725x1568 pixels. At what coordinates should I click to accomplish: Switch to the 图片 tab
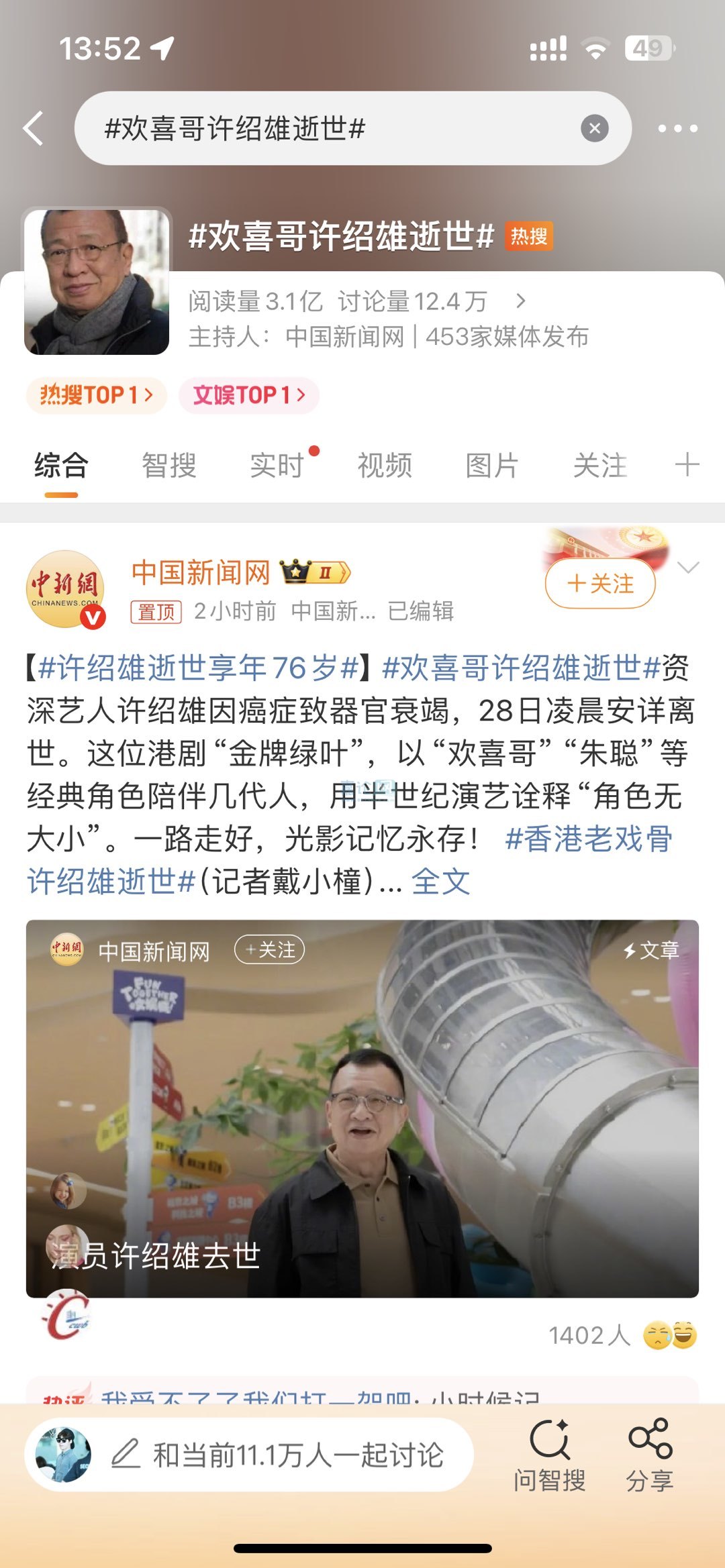point(492,465)
